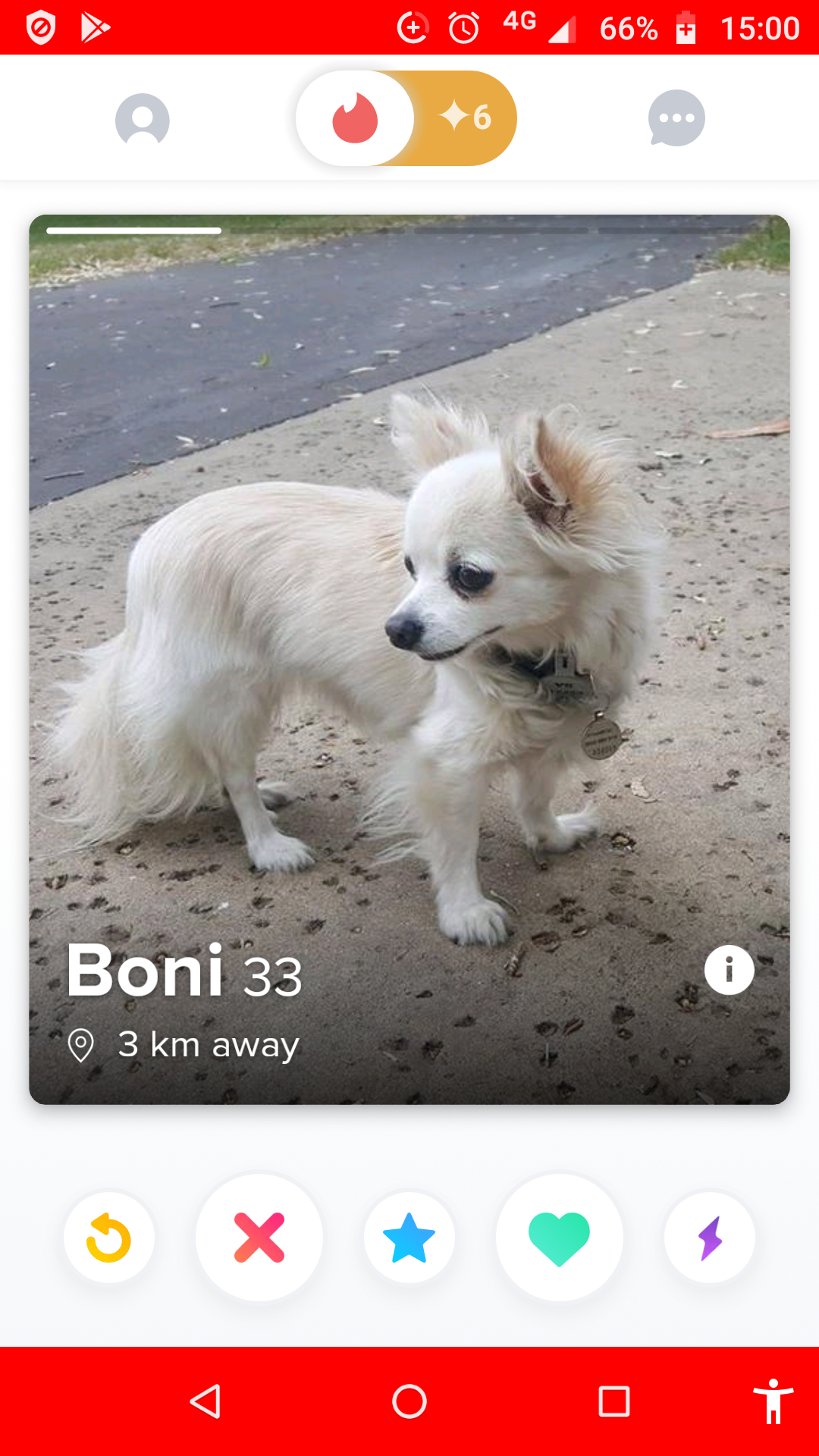Pass on Boni with the X
The image size is (819, 1456).
click(x=259, y=1238)
